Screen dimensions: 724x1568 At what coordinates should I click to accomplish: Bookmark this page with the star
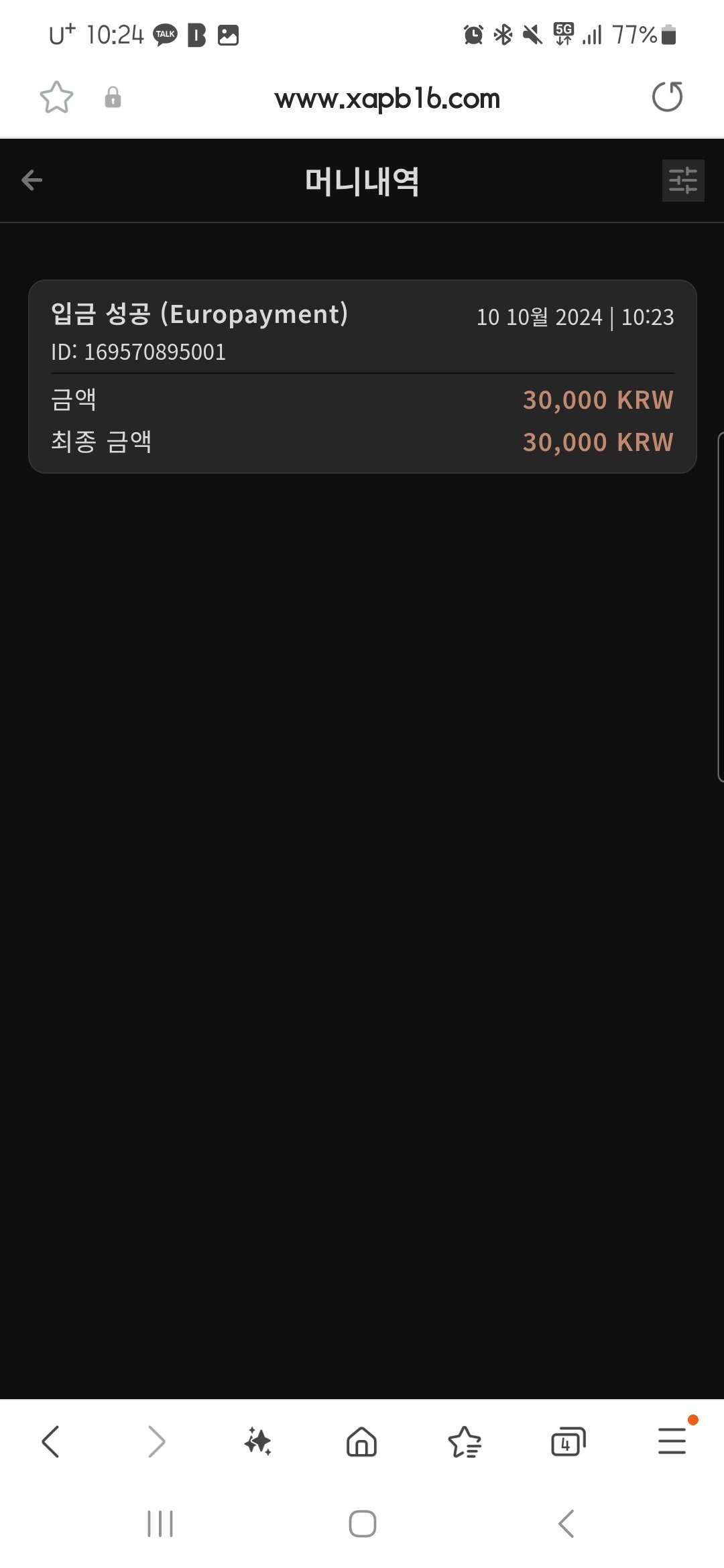[56, 98]
